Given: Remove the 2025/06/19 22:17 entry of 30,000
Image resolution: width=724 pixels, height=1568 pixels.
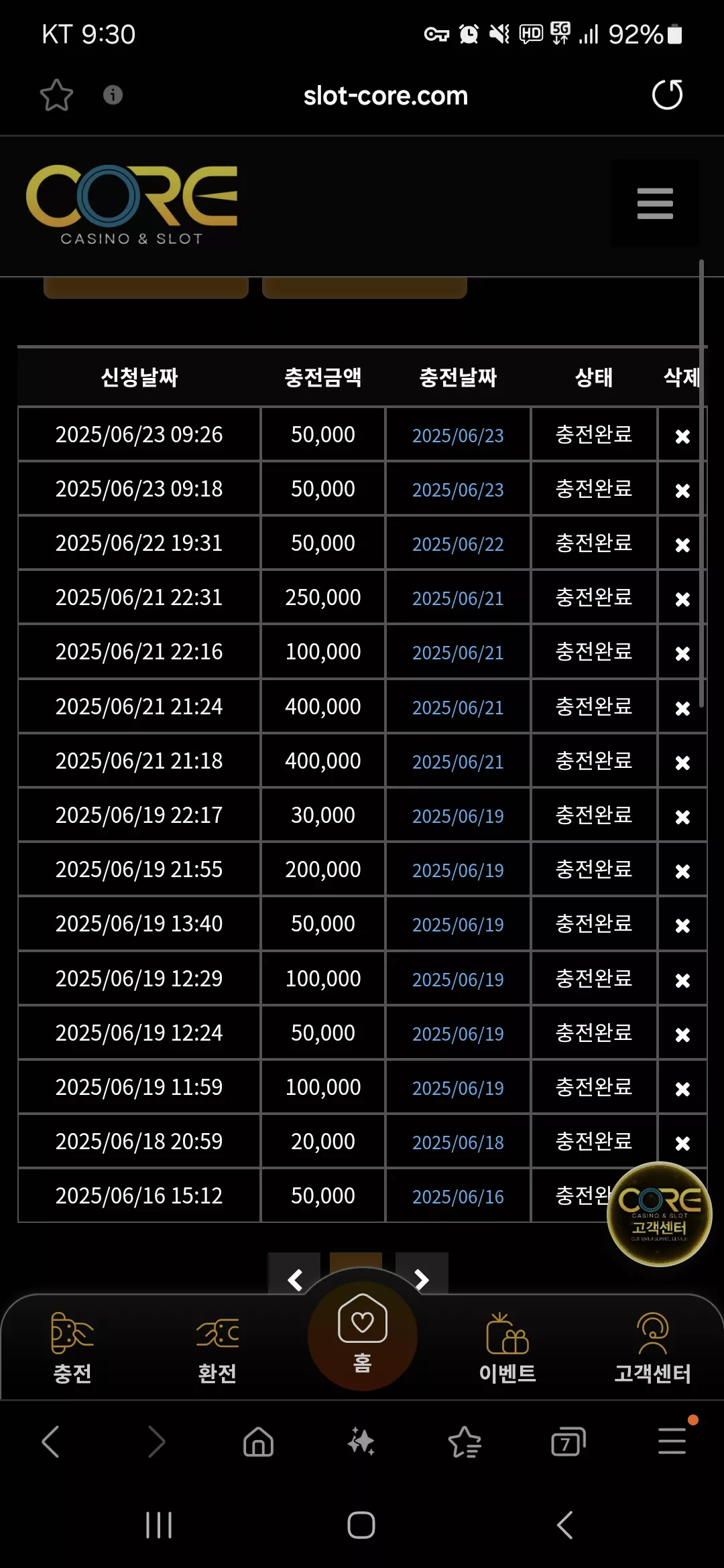Looking at the screenshot, I should tap(682, 817).
